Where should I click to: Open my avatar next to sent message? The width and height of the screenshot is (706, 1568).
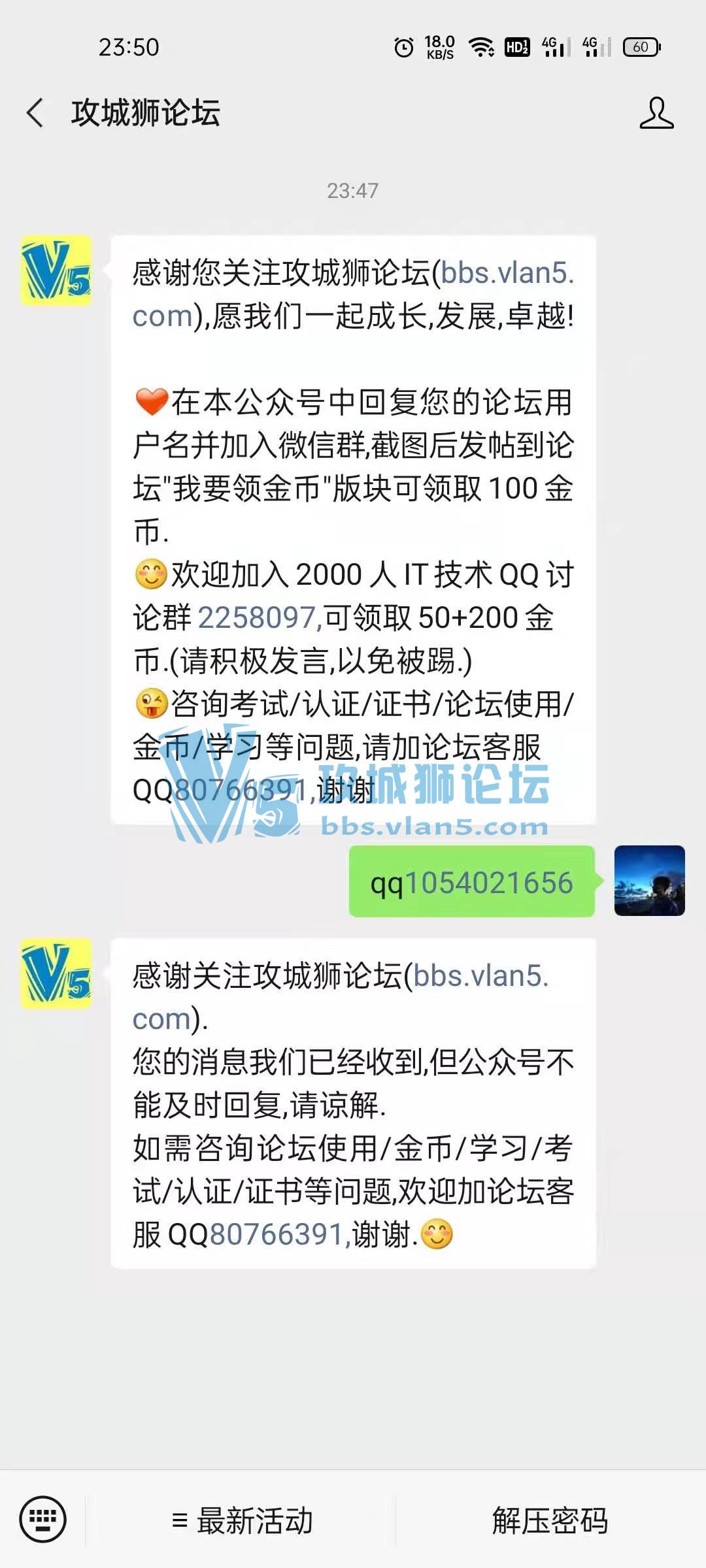click(x=649, y=881)
